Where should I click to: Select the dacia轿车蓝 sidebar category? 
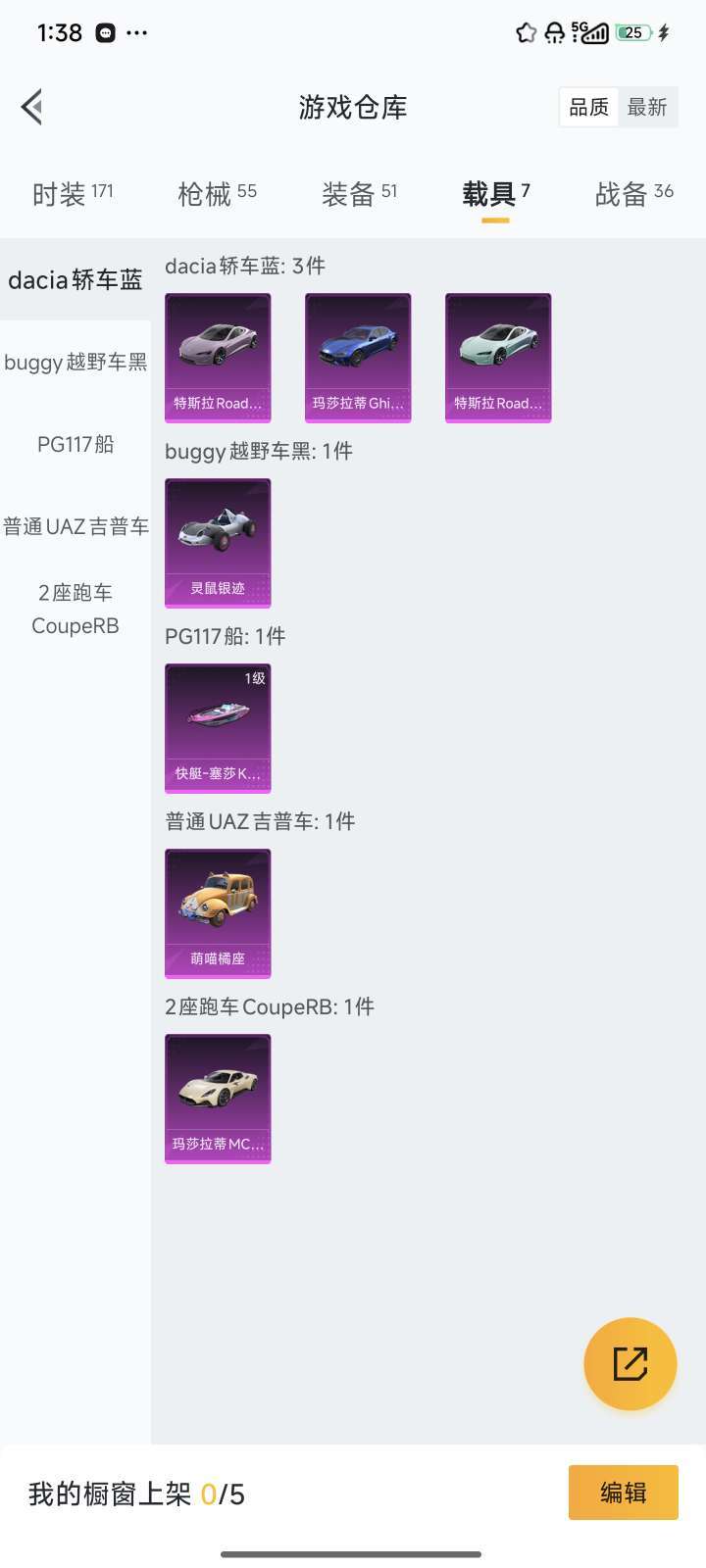point(75,280)
